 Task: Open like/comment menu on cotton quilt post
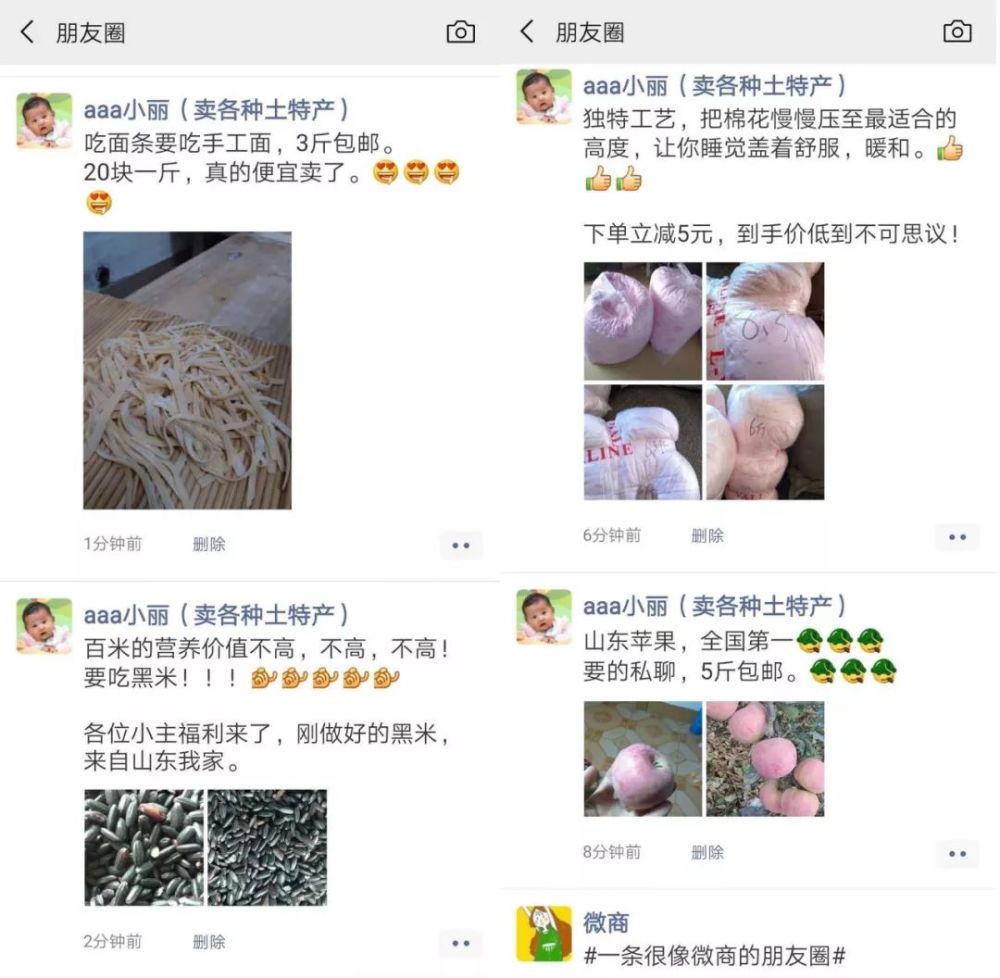957,537
